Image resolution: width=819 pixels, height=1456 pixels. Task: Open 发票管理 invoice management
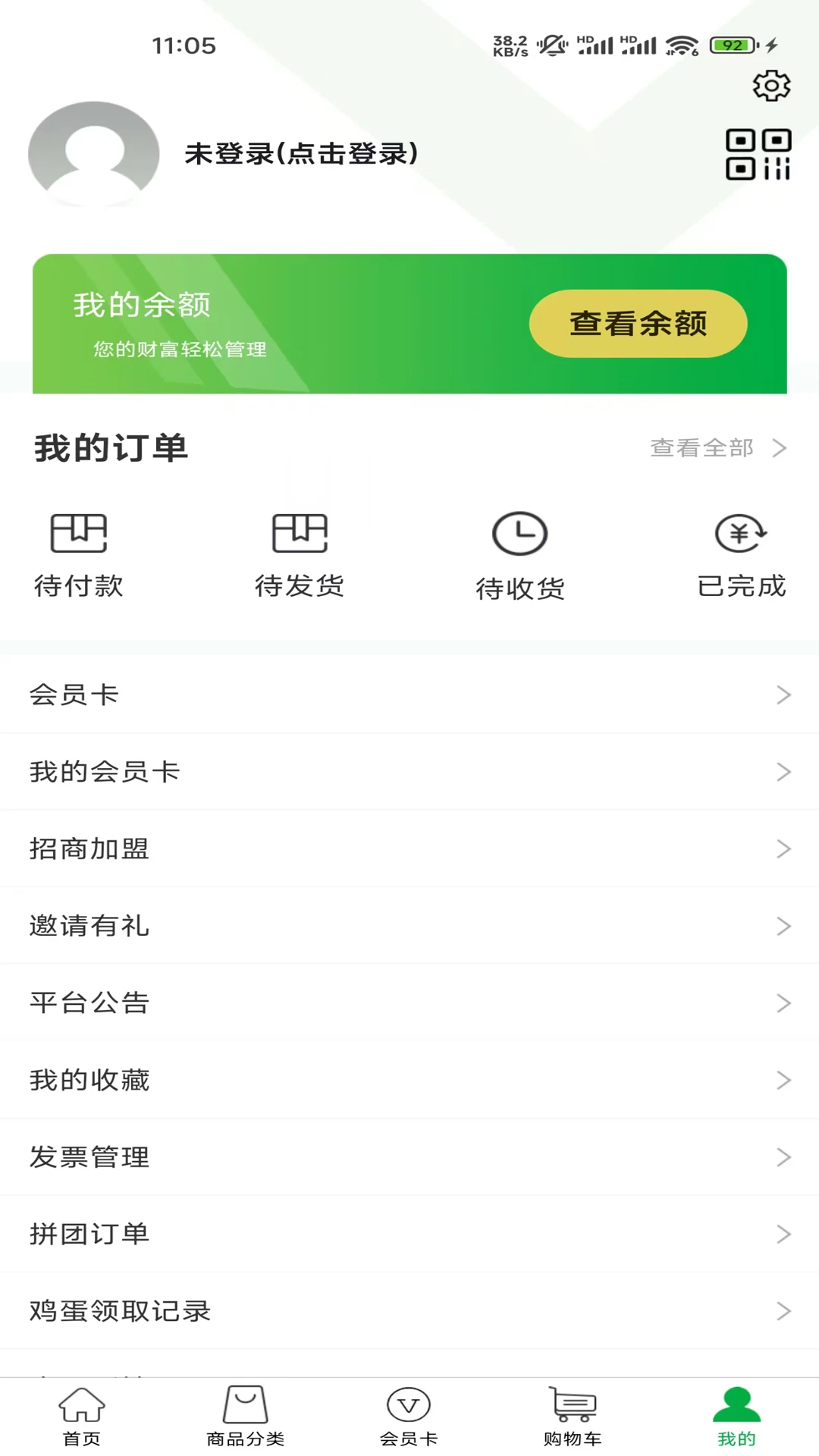pyautogui.click(x=409, y=1157)
